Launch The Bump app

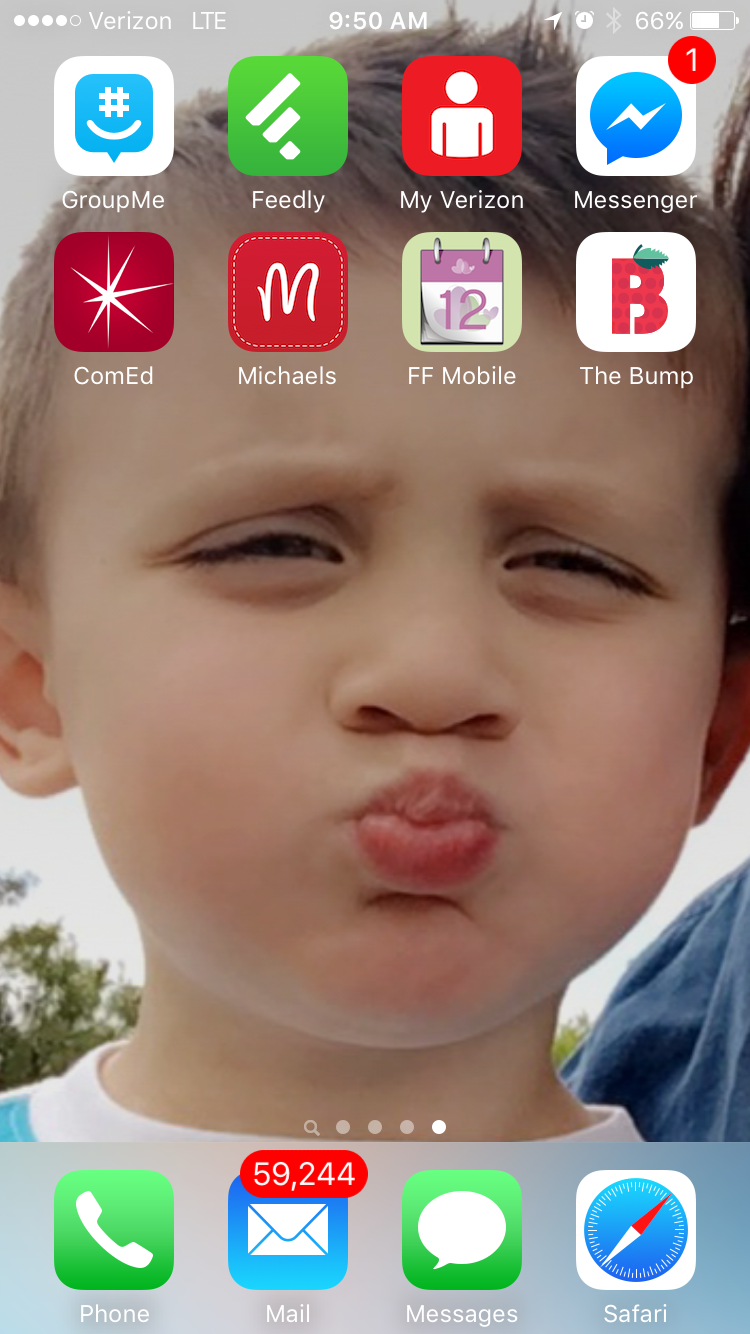[x=636, y=292]
